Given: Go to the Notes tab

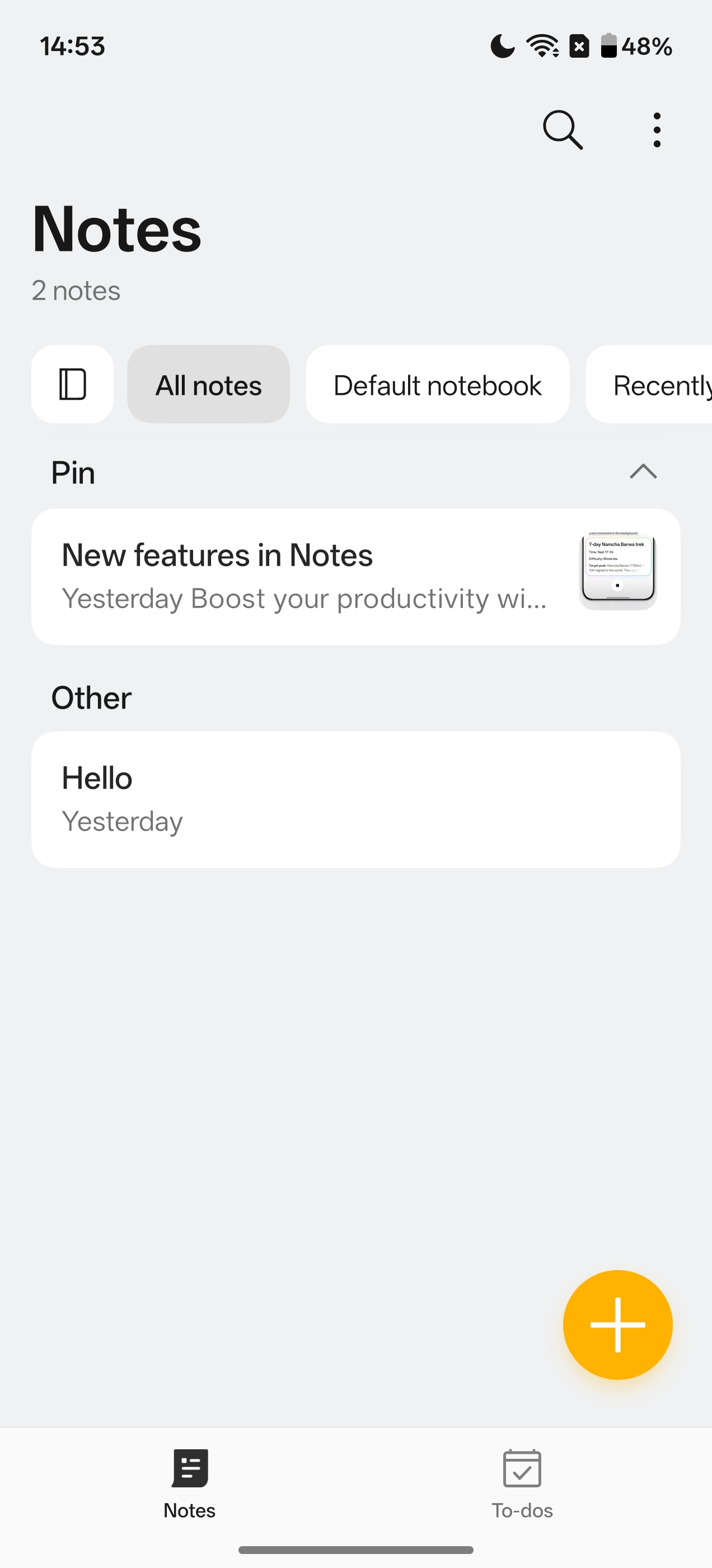Looking at the screenshot, I should click(x=190, y=1483).
